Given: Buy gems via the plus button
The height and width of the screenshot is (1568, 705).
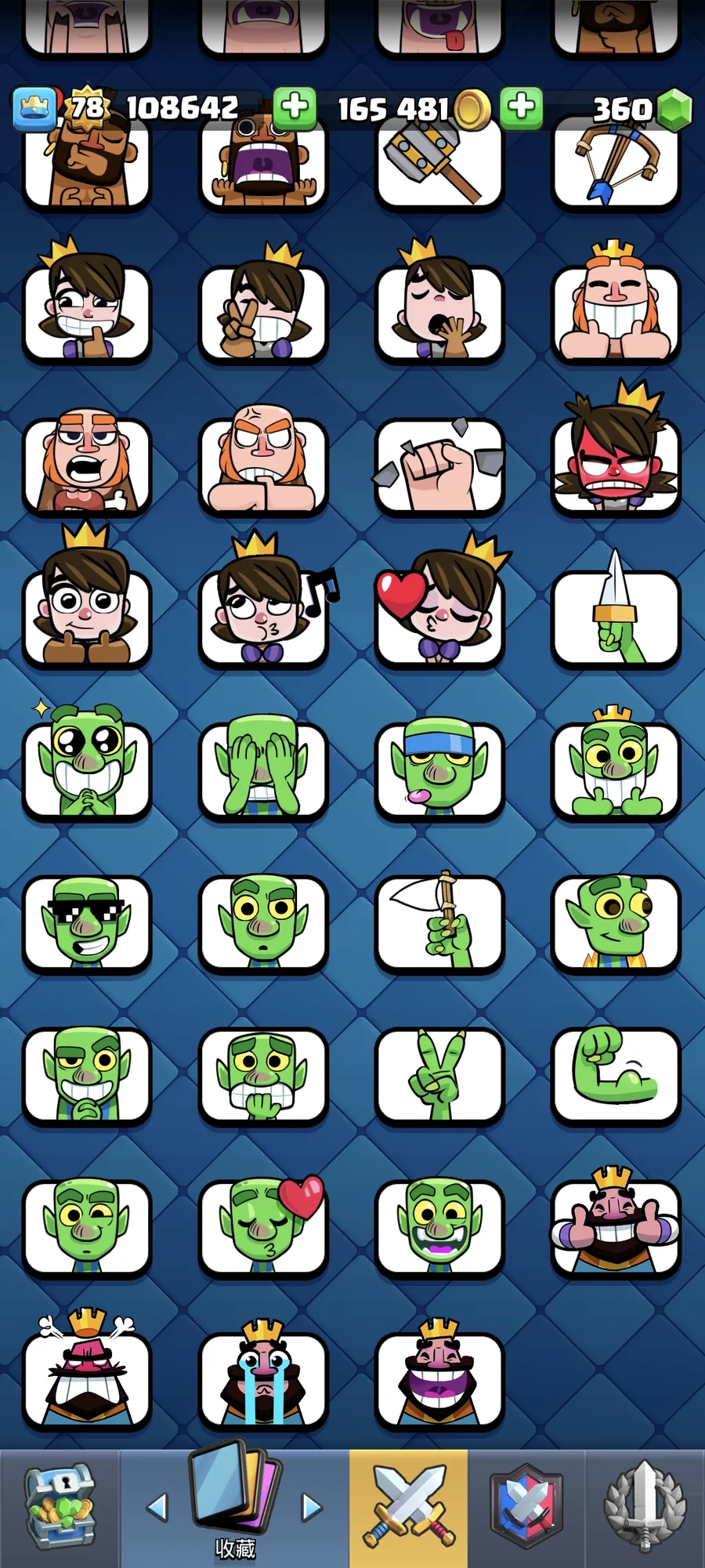Looking at the screenshot, I should (521, 107).
